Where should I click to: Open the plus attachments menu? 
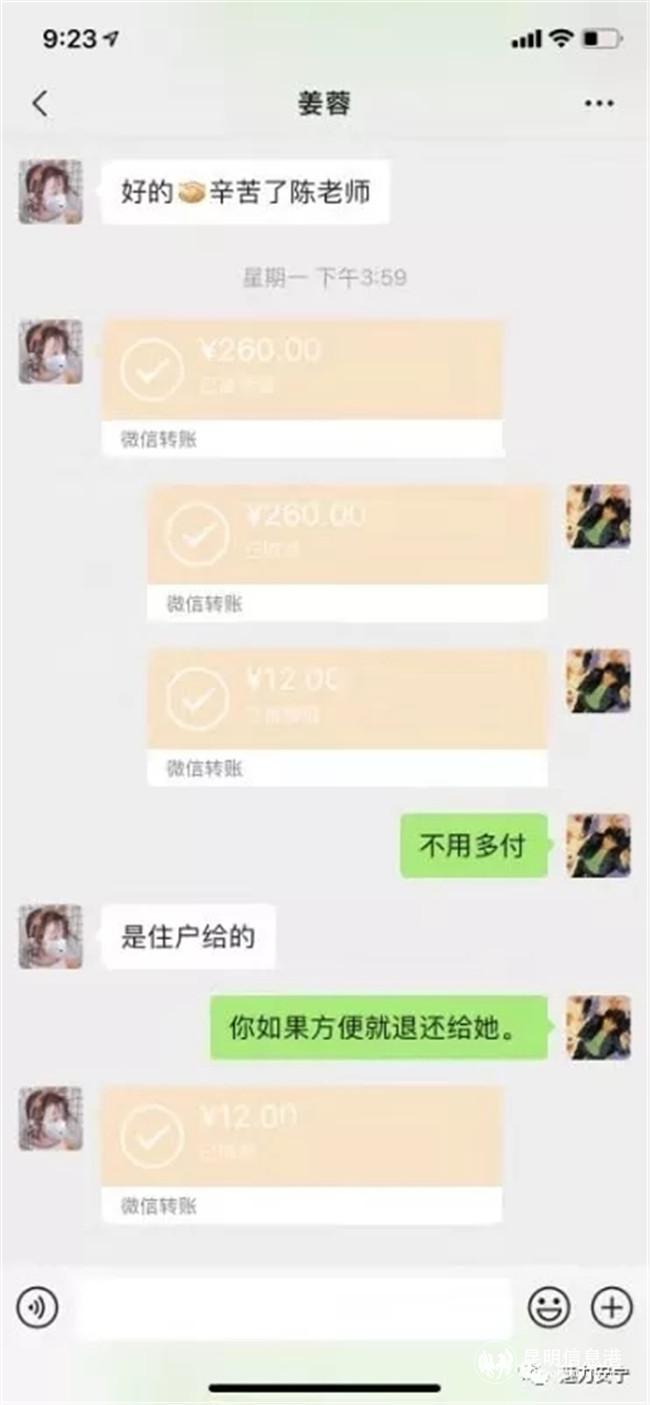611,1307
